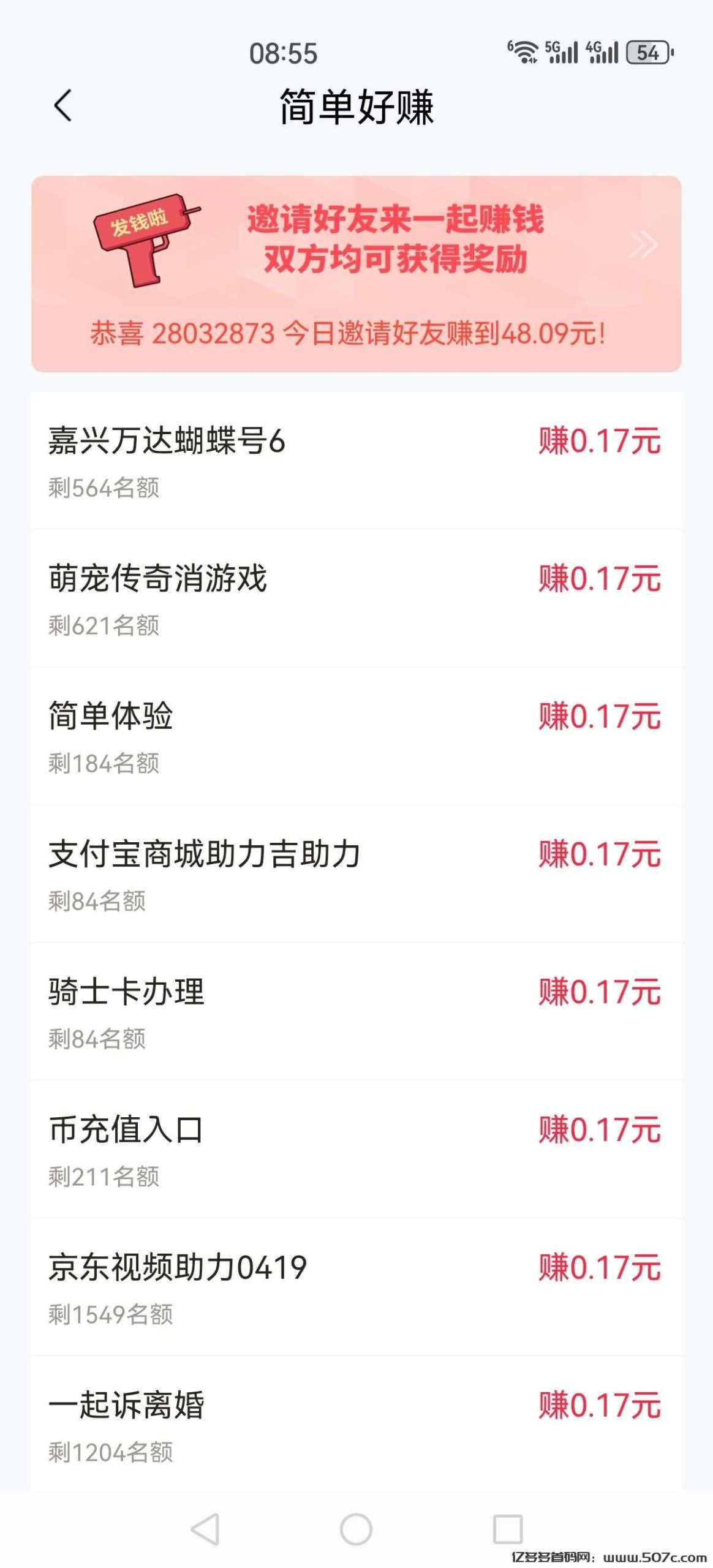Click the Wi-Fi status icon
Viewport: 713px width, 1568px height.
coord(525,52)
